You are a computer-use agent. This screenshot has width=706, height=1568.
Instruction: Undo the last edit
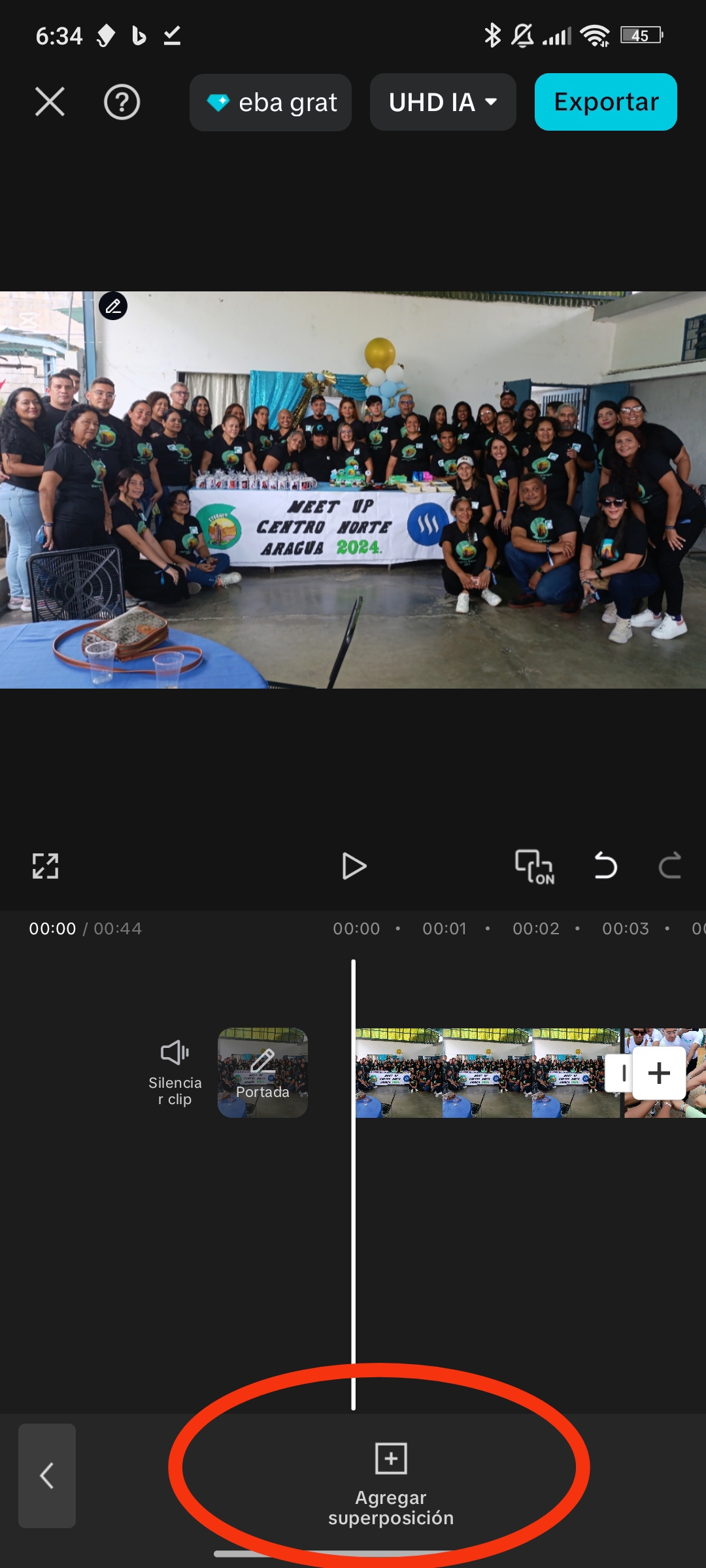(x=605, y=866)
